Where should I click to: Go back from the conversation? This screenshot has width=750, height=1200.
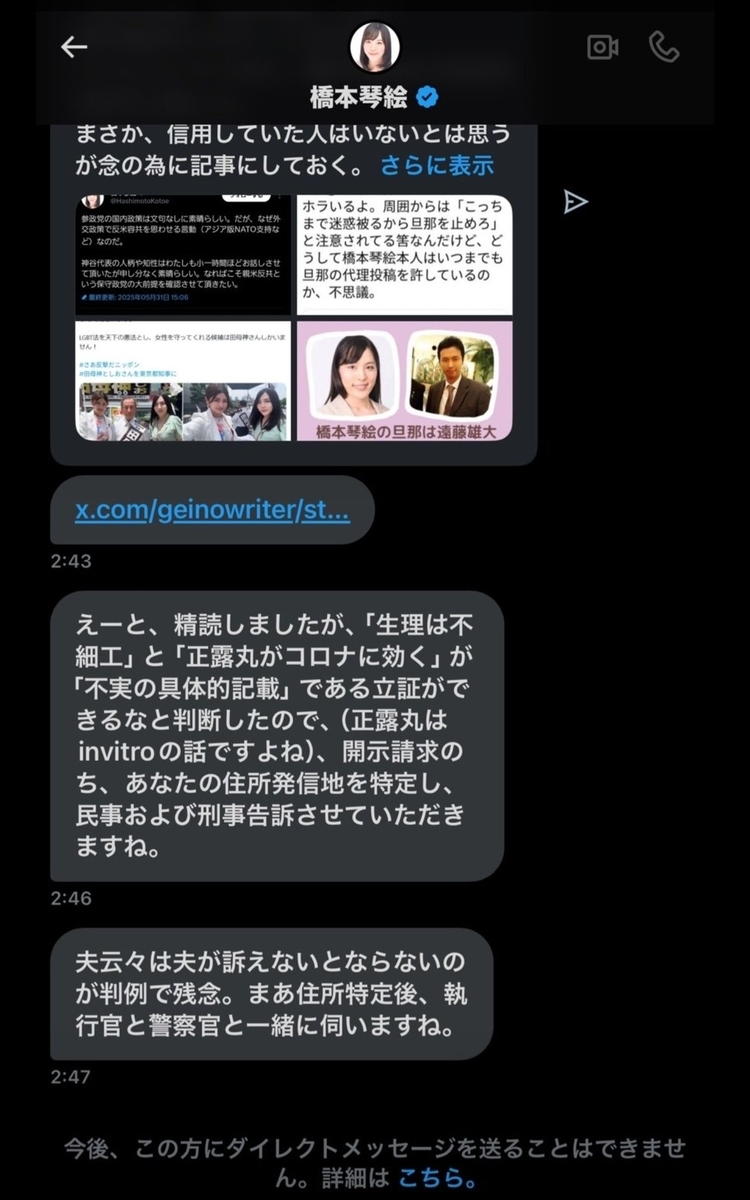tap(74, 47)
